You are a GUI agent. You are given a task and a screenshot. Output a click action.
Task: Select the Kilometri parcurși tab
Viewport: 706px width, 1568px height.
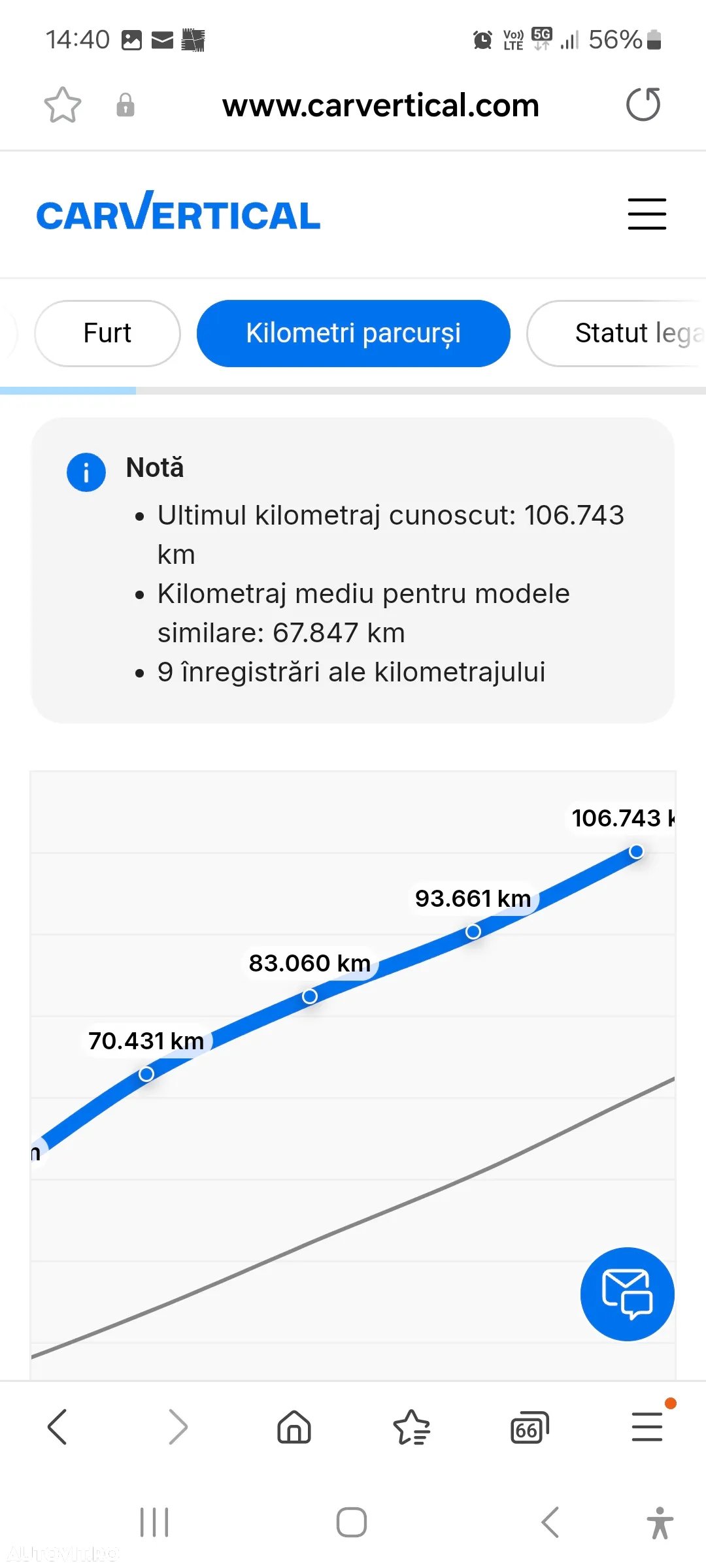pyautogui.click(x=353, y=333)
